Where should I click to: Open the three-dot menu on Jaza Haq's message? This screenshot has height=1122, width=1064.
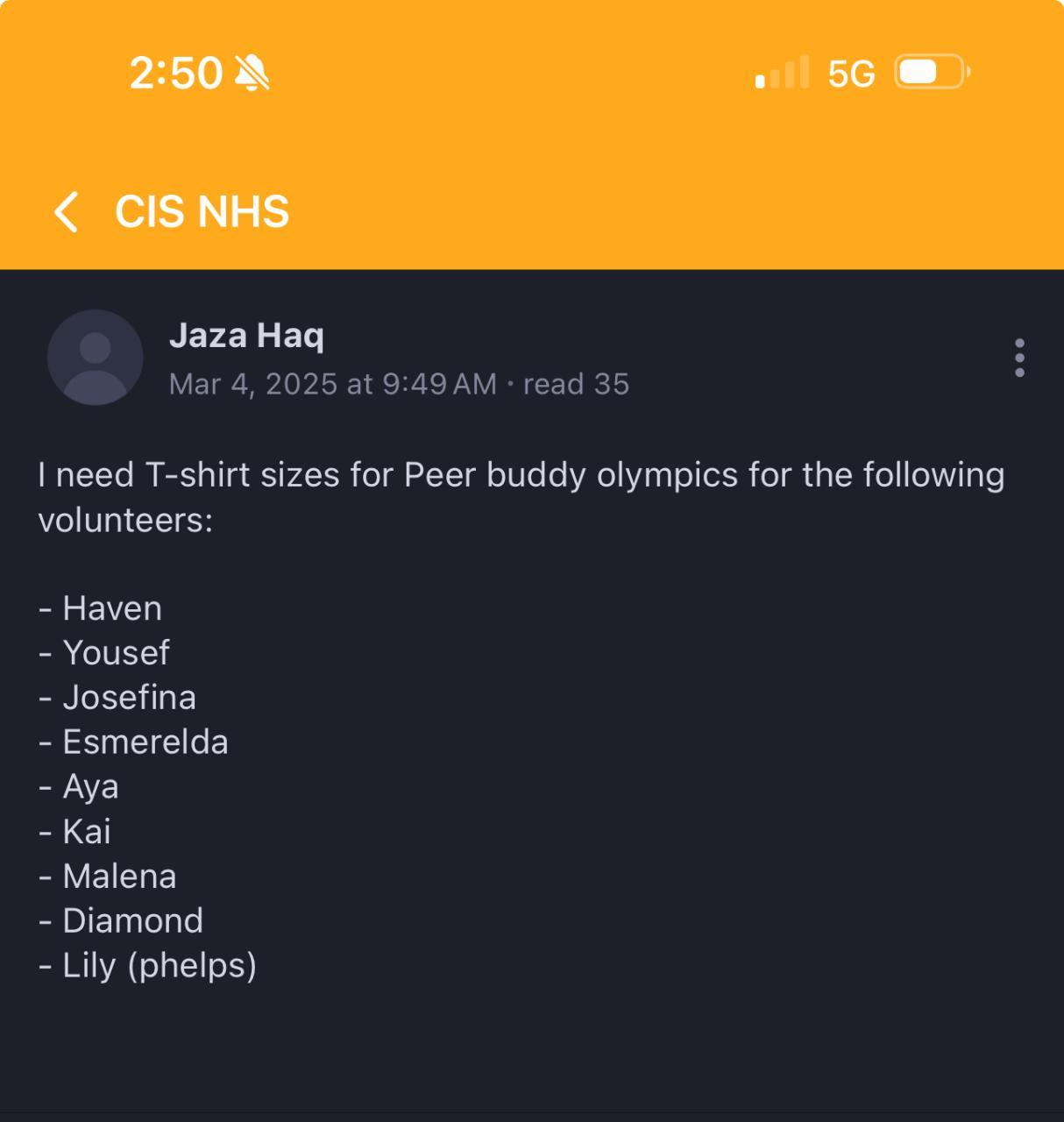[1018, 358]
